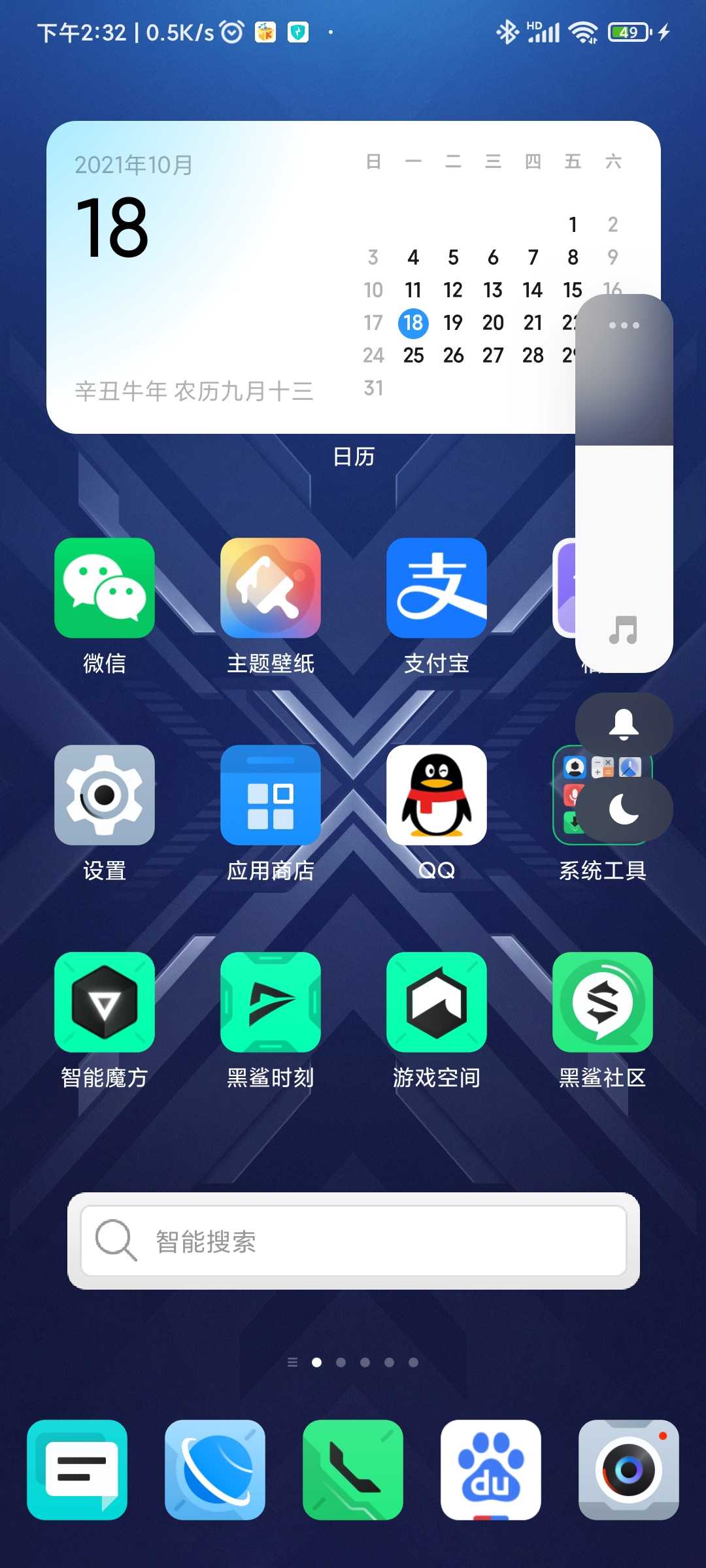The width and height of the screenshot is (706, 1568).
Task: Open the 设置 settings app
Action: tap(105, 795)
